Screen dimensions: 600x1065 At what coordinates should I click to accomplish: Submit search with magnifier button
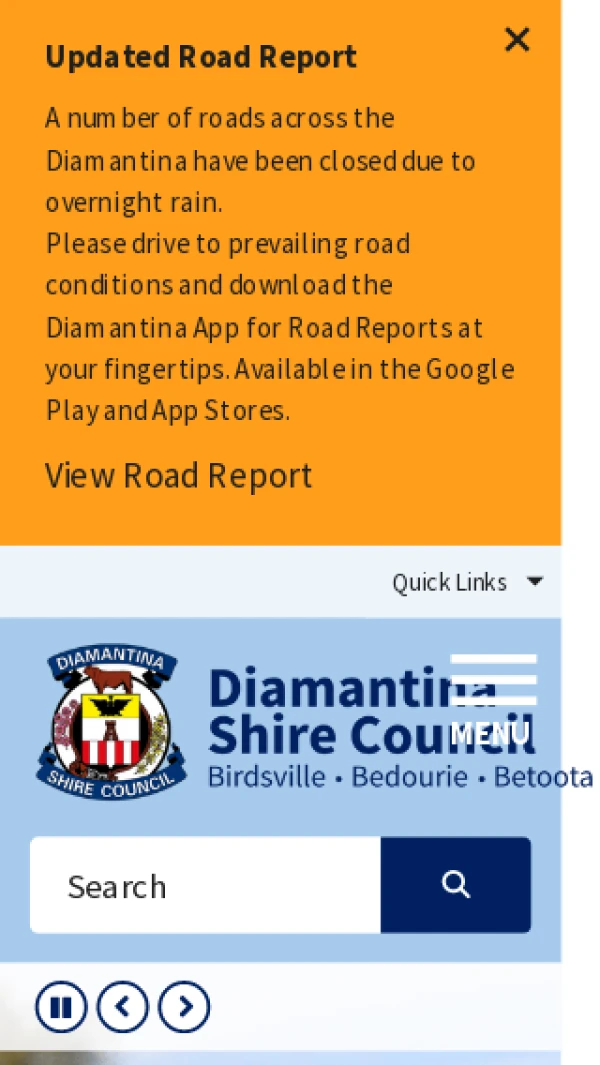[x=456, y=885]
